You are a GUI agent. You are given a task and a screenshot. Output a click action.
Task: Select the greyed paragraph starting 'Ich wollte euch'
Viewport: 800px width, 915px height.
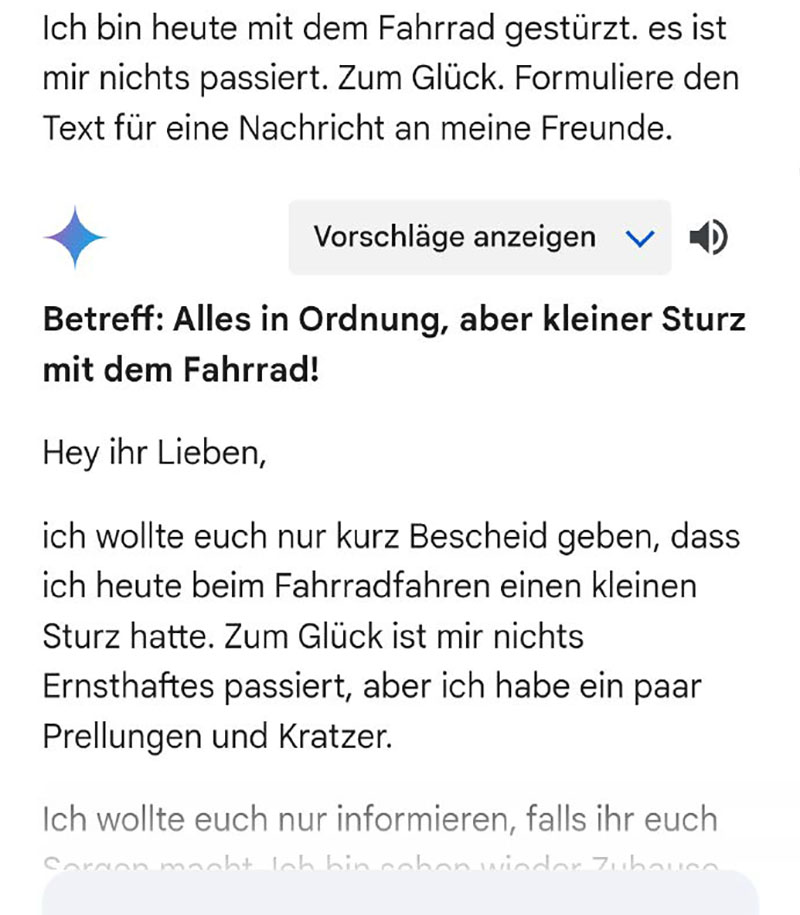(378, 820)
